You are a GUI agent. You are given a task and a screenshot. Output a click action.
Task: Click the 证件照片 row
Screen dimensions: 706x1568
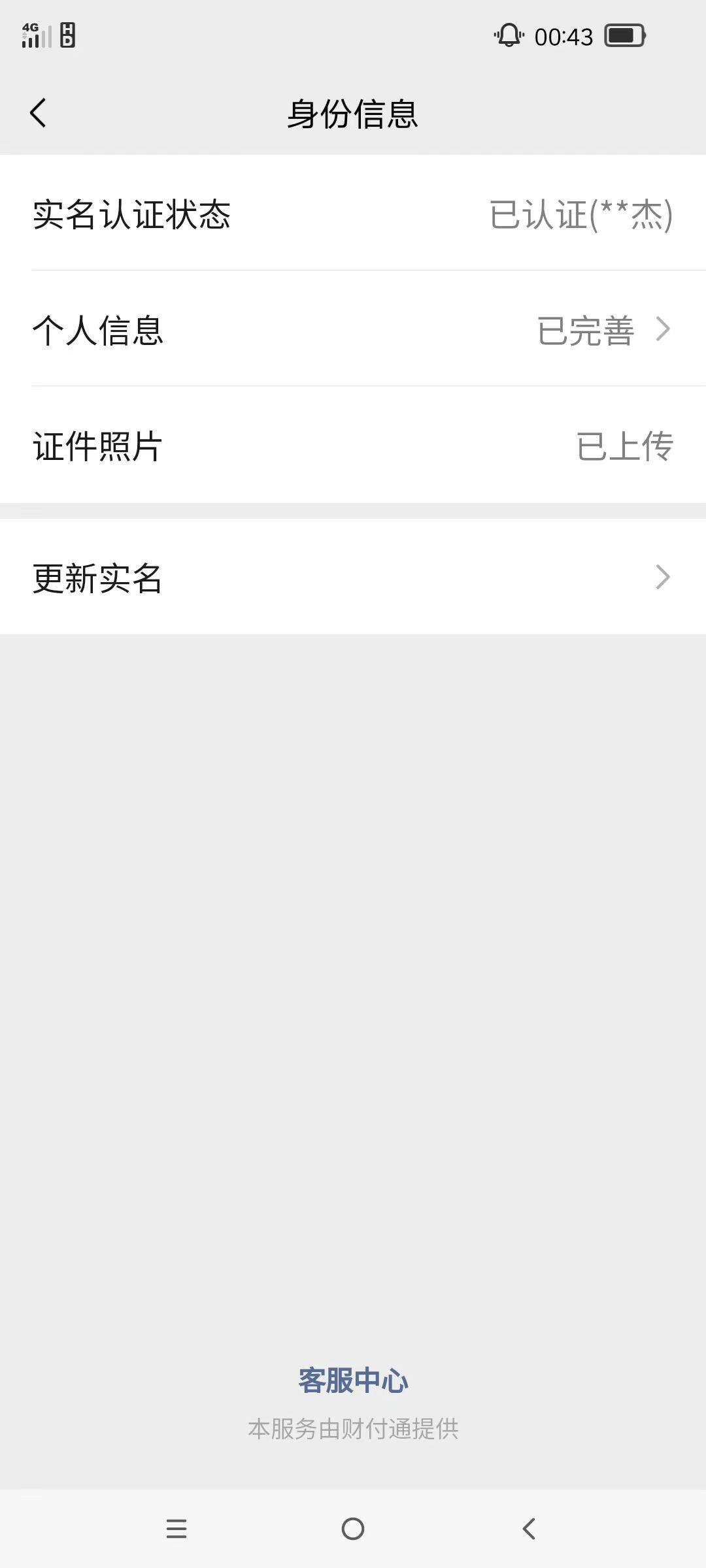point(99,446)
